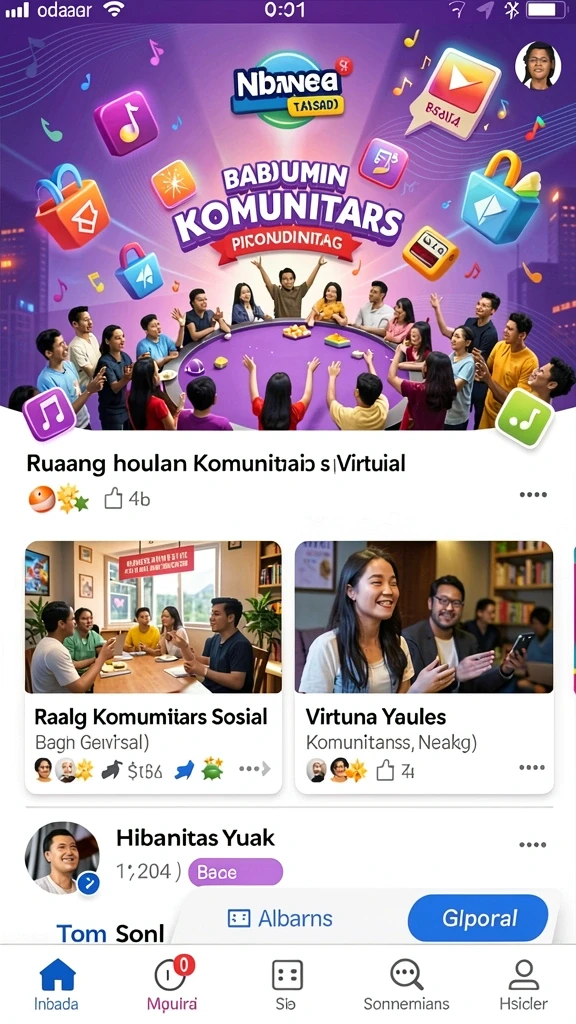Switch to the Inbada home tab
This screenshot has height=1024, width=576.
[57, 984]
